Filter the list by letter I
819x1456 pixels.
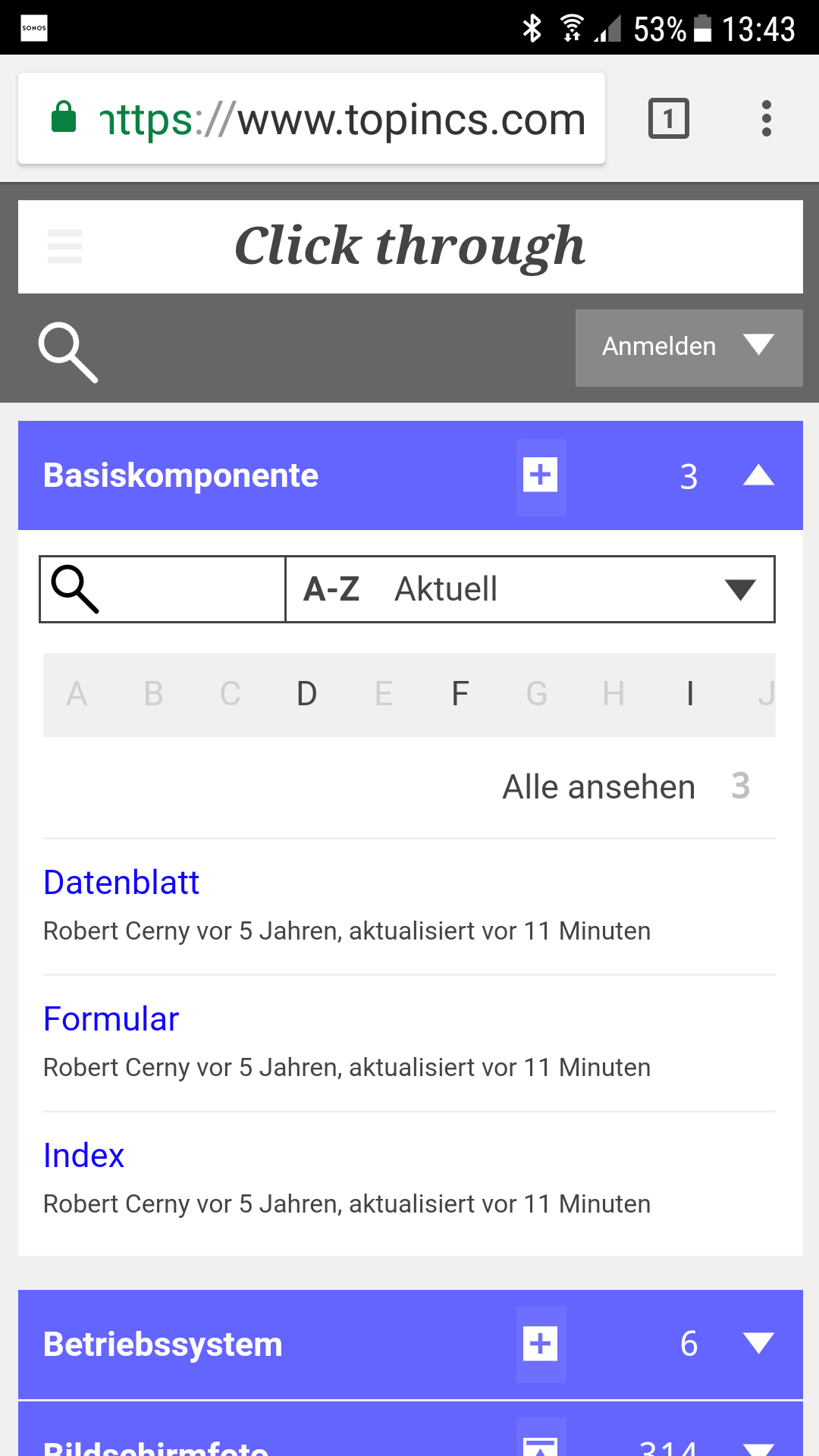pyautogui.click(x=689, y=694)
